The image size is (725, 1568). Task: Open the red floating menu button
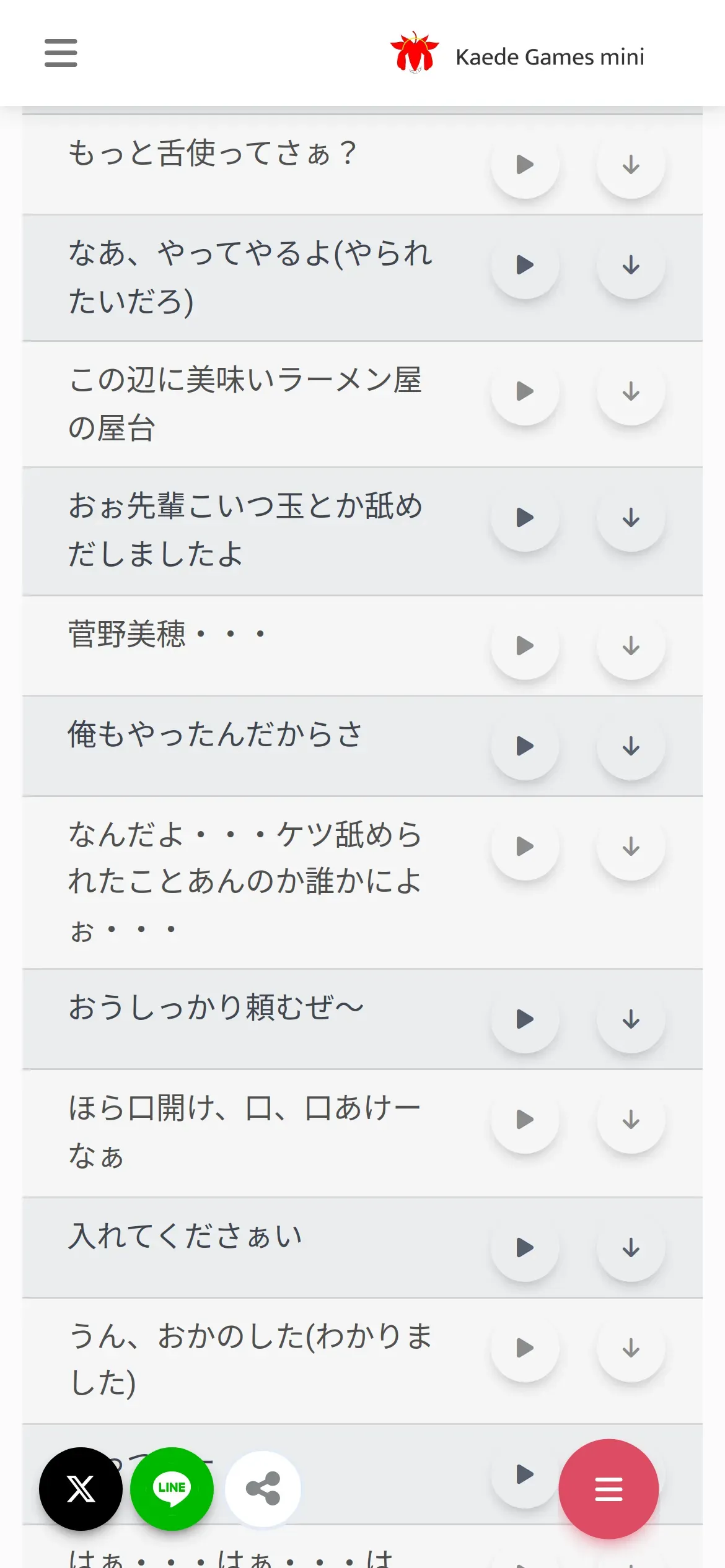(608, 1489)
